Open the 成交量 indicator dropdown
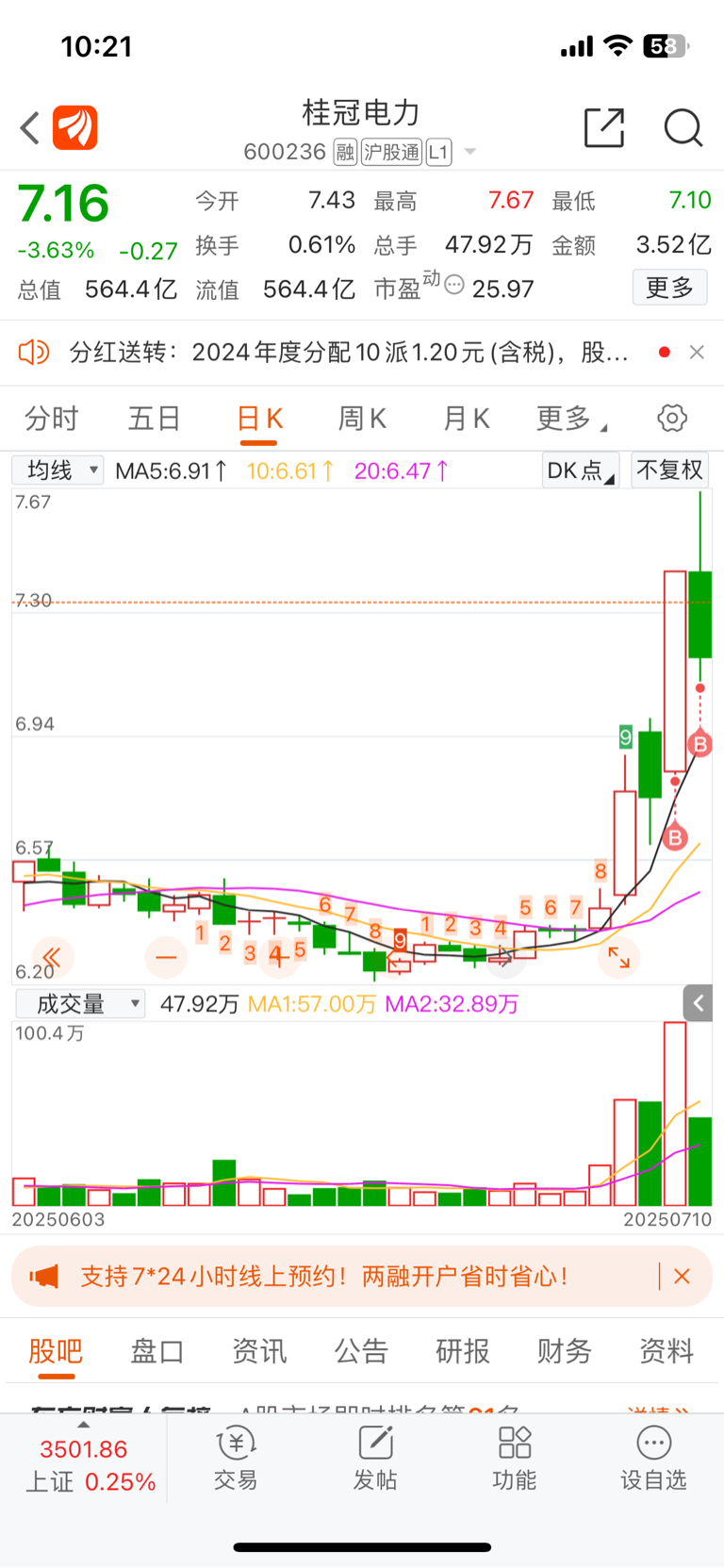Image resolution: width=724 pixels, height=1568 pixels. (81, 1003)
